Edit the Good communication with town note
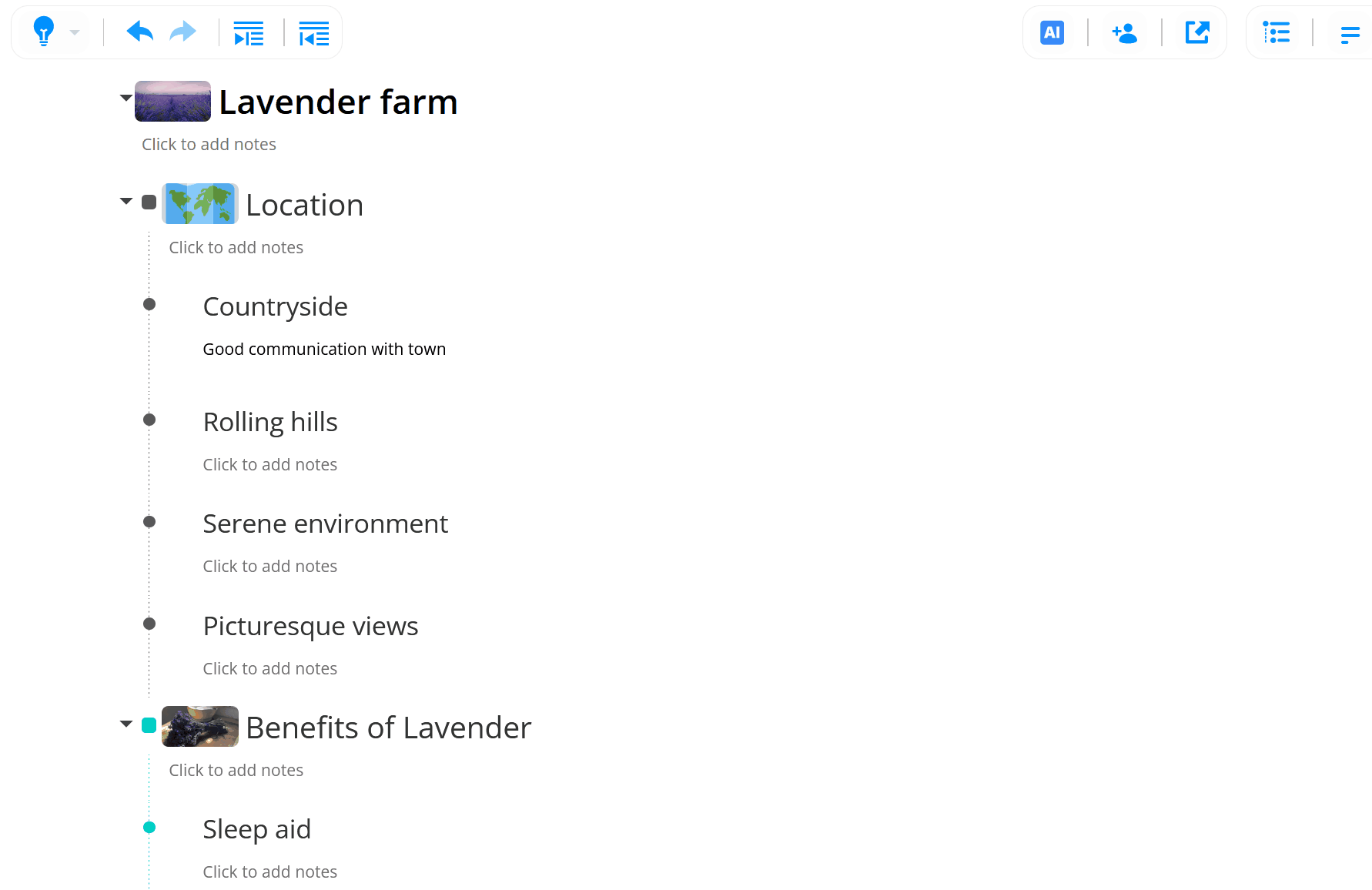The image size is (1372, 890). pyautogui.click(x=324, y=350)
